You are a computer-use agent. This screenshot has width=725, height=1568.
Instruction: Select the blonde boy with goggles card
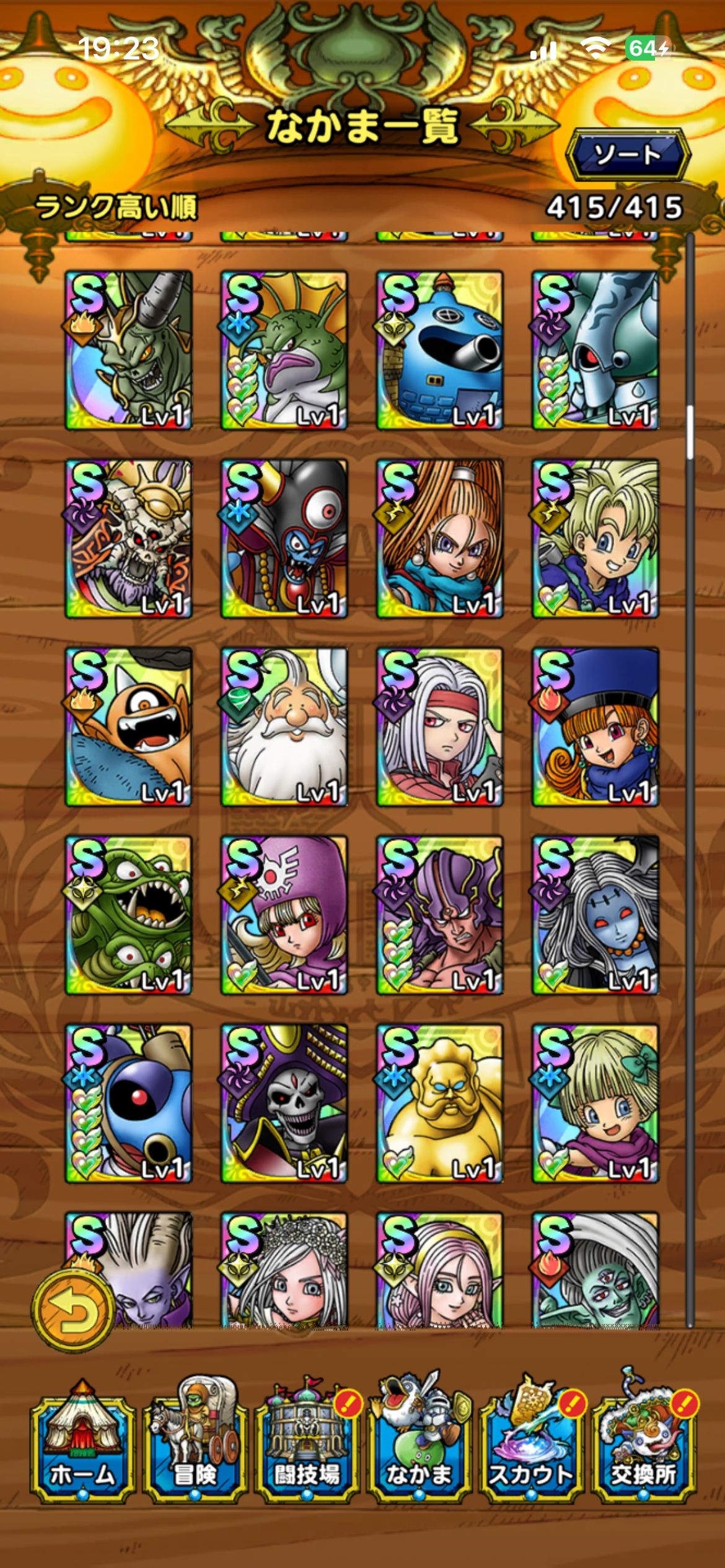[595, 539]
